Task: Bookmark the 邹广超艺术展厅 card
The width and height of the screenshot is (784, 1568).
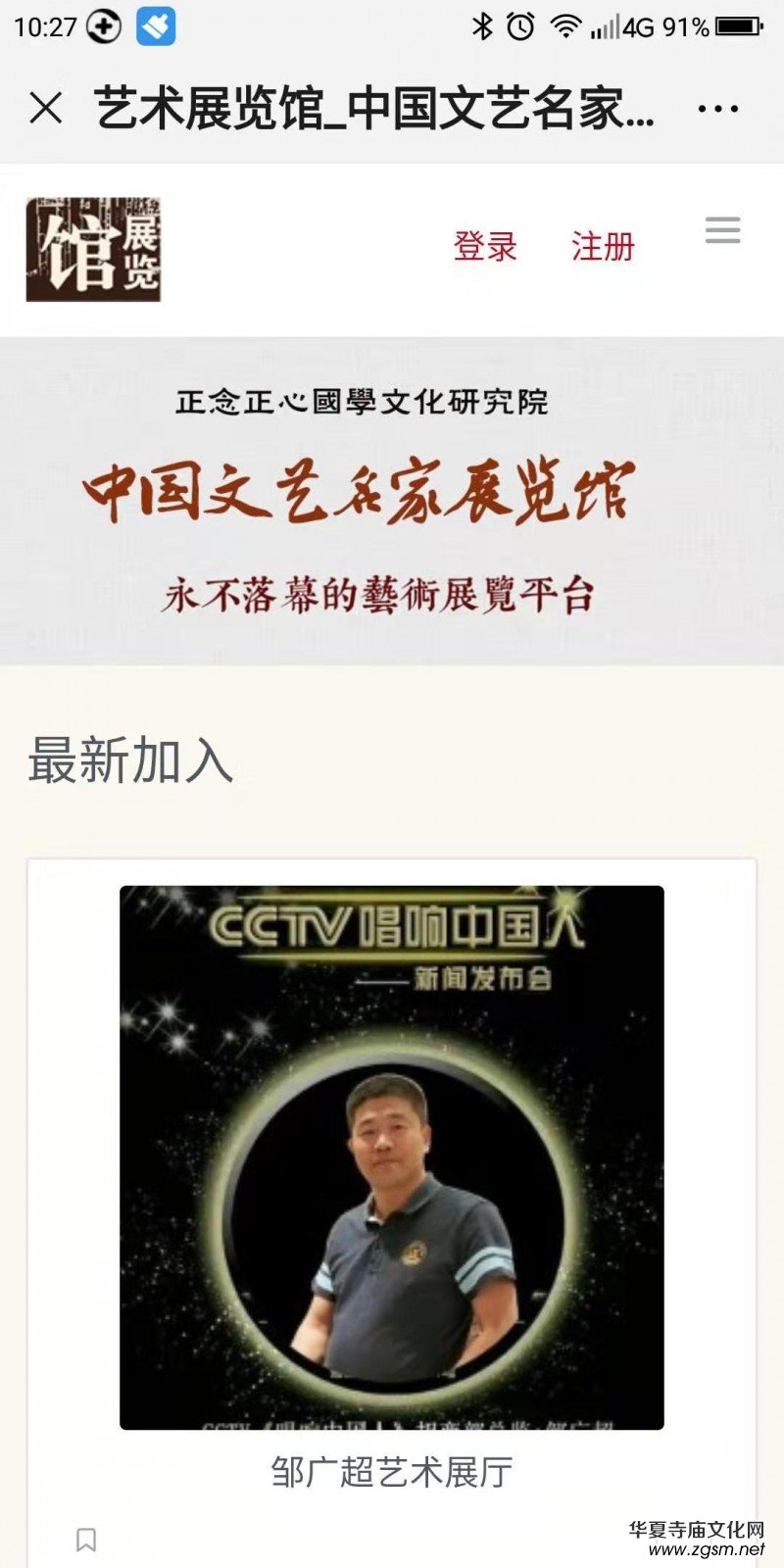Action: (86, 1540)
